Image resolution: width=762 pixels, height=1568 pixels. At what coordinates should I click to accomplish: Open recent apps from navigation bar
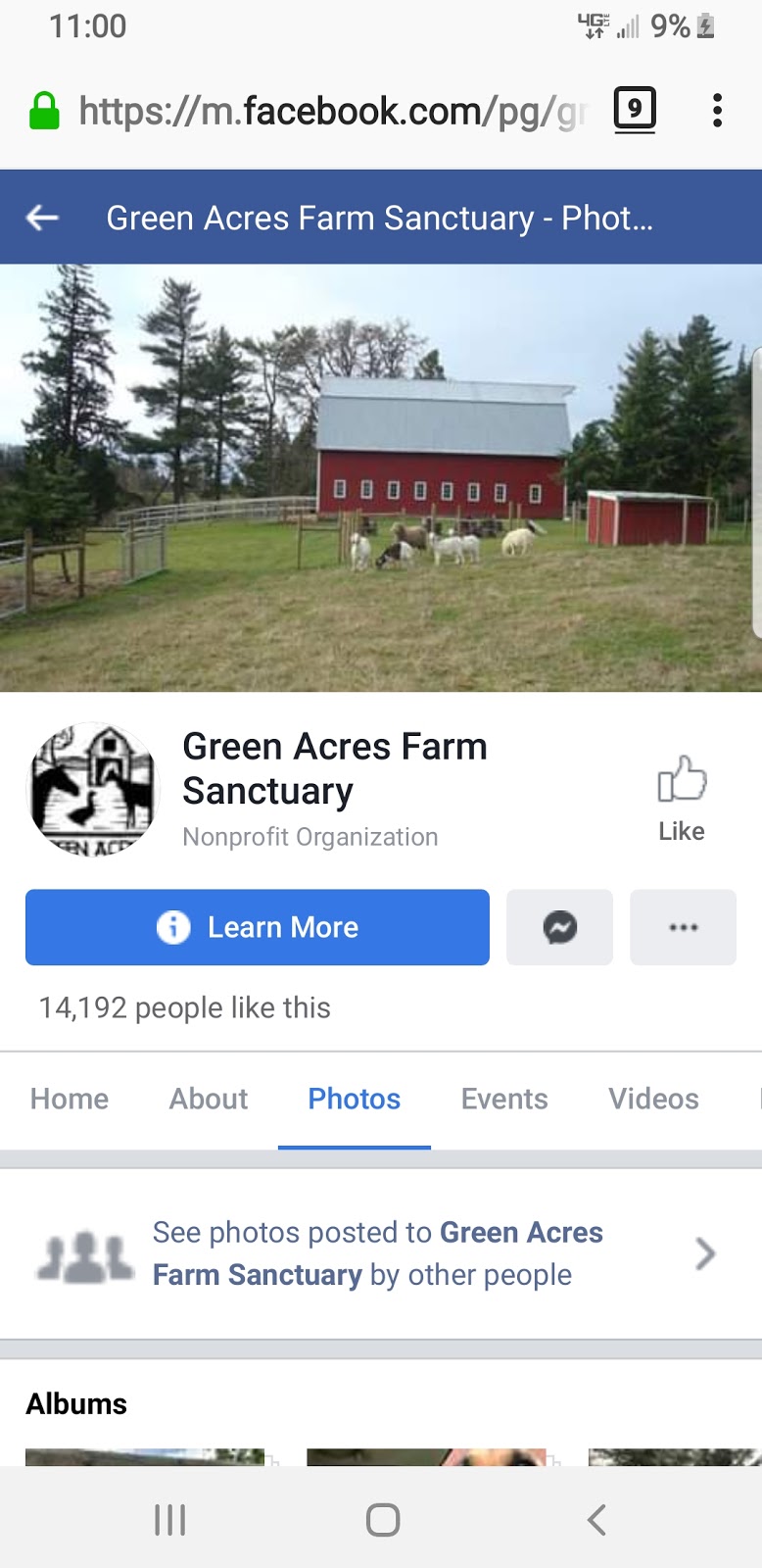(169, 1520)
